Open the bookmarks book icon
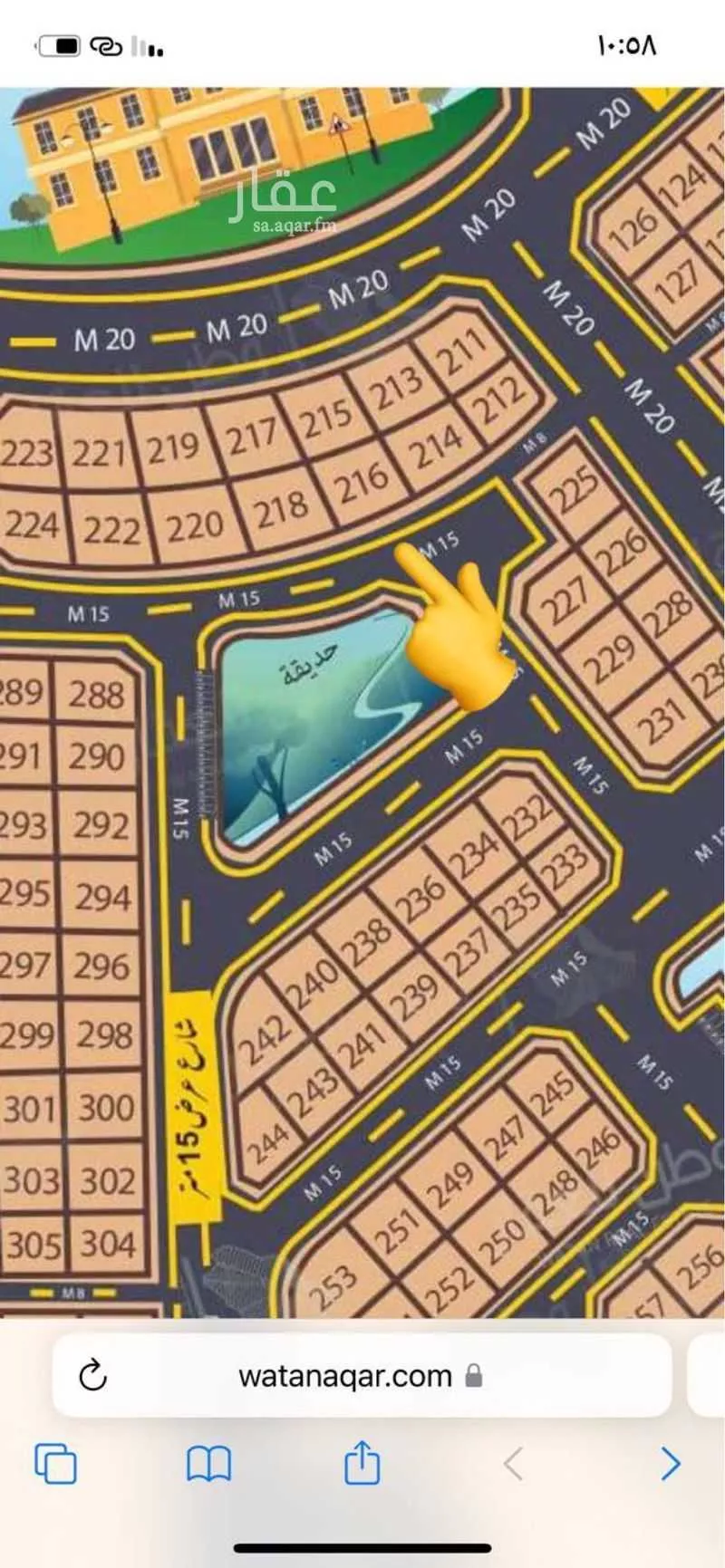 (x=208, y=1463)
